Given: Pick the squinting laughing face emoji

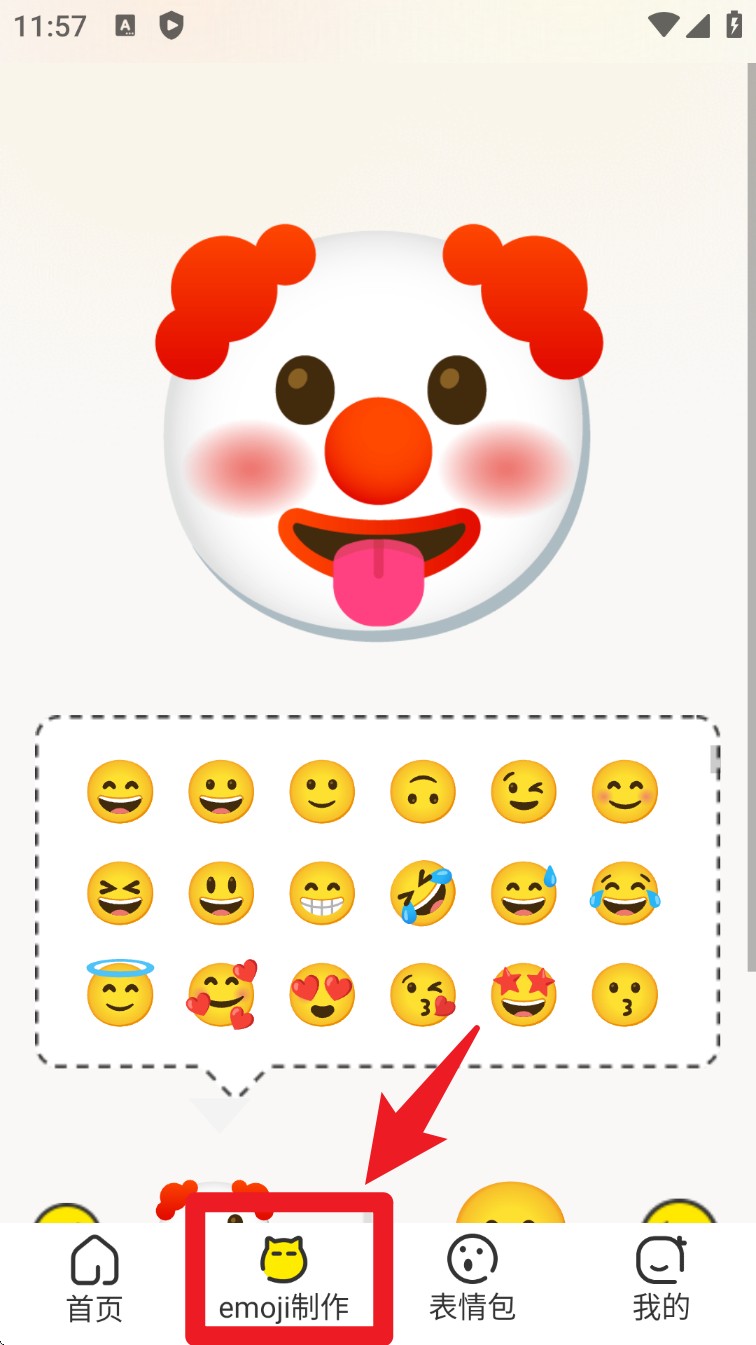Looking at the screenshot, I should (x=120, y=893).
